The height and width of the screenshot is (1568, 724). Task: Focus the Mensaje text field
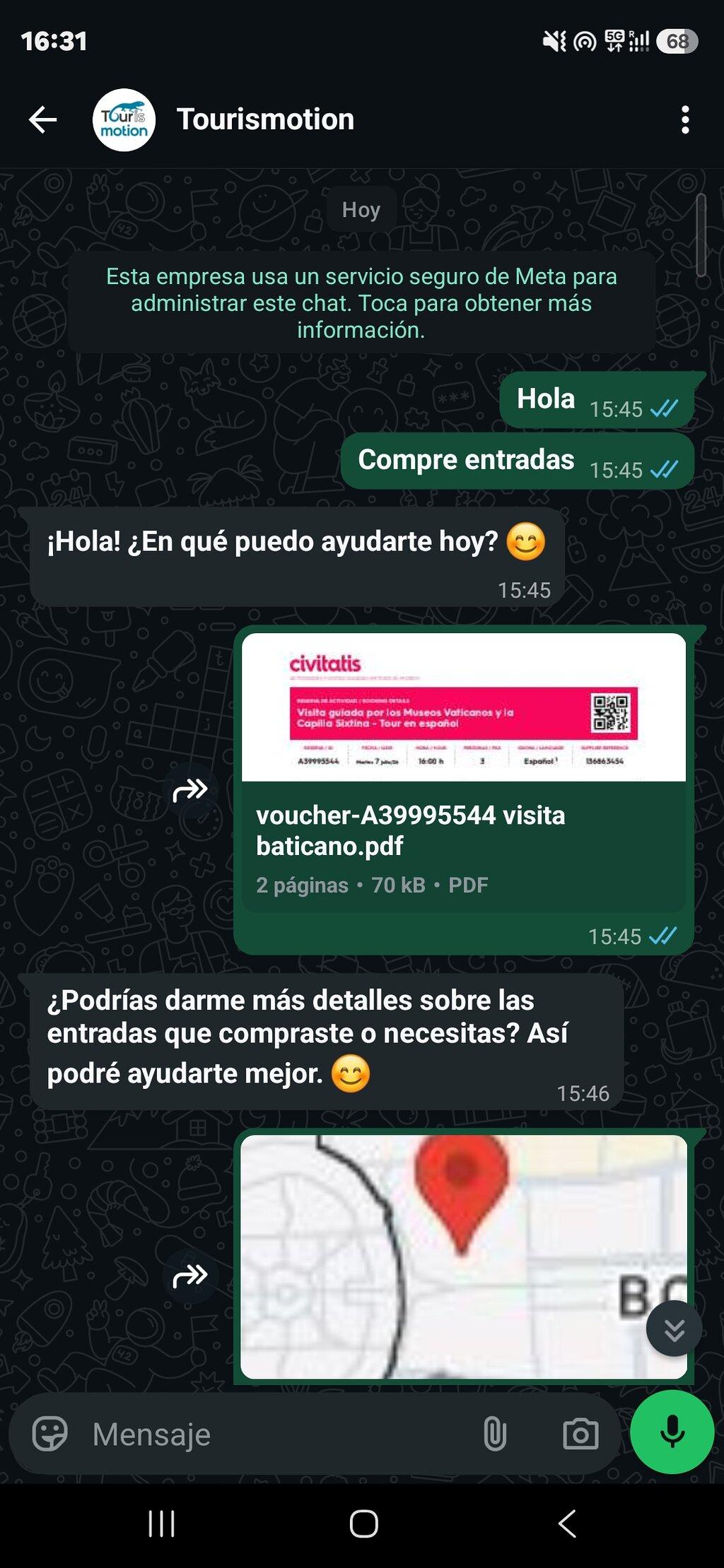pos(276,1434)
